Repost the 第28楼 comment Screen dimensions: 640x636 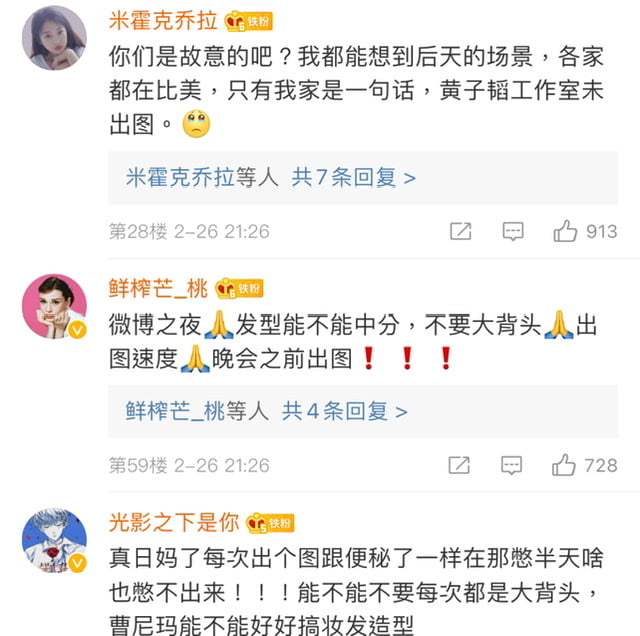(460, 232)
